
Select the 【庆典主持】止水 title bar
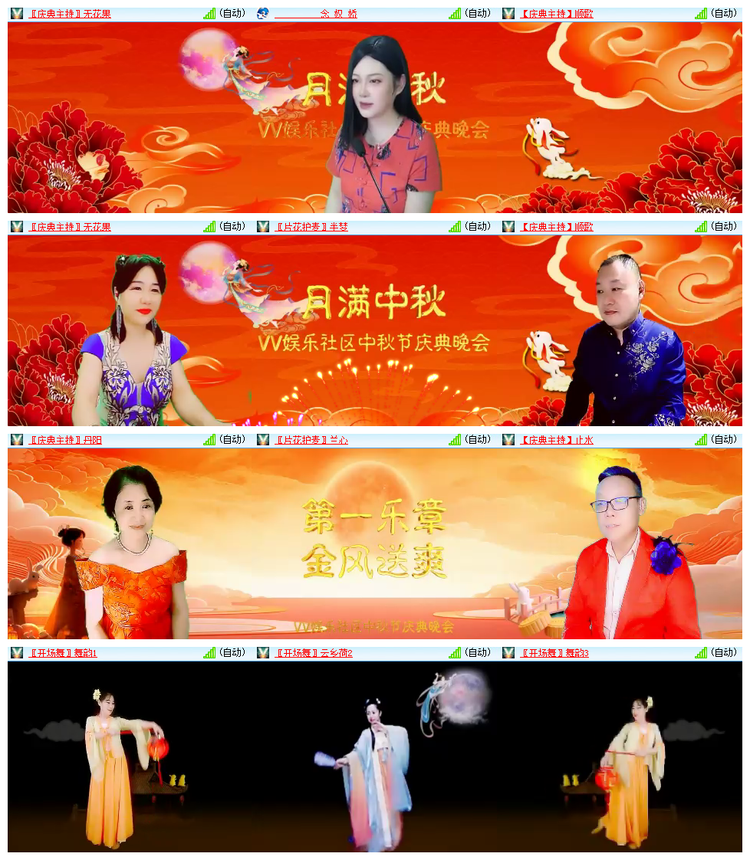tap(555, 438)
